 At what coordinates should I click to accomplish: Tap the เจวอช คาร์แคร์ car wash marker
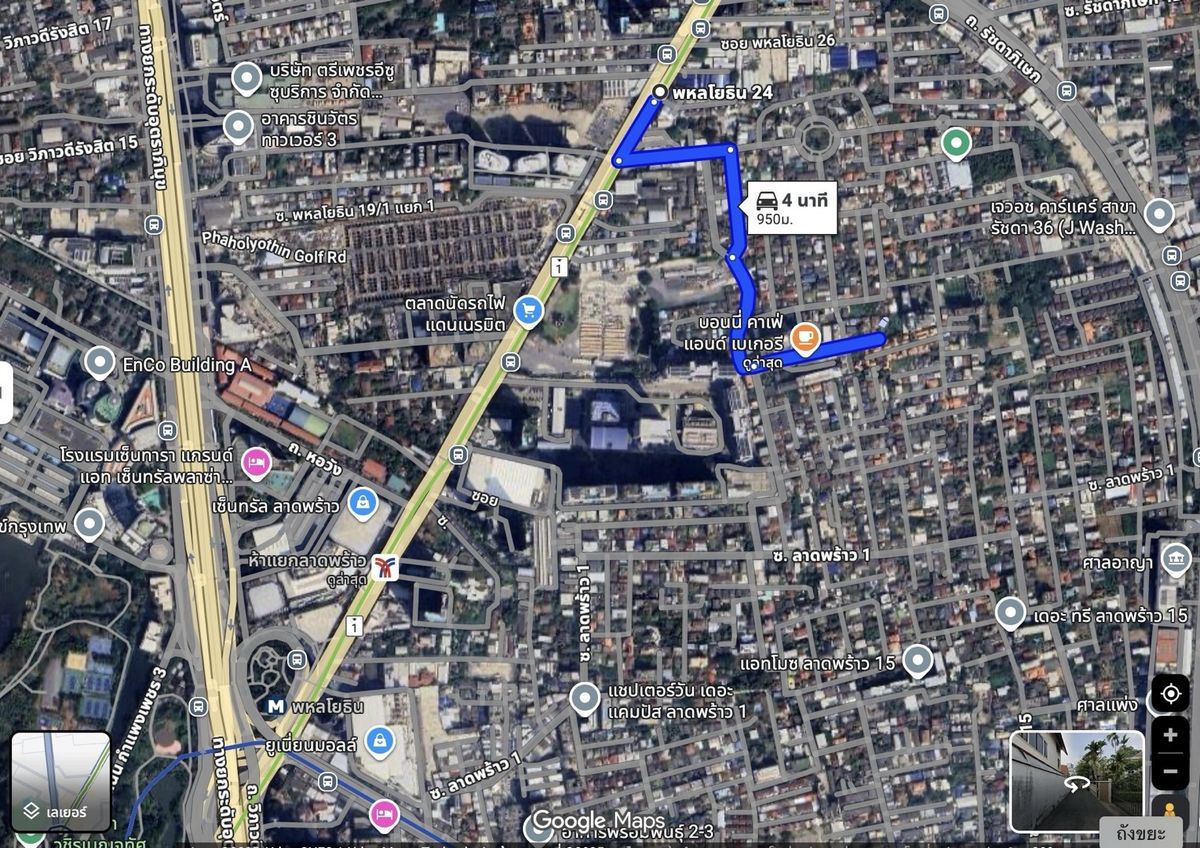(1158, 214)
